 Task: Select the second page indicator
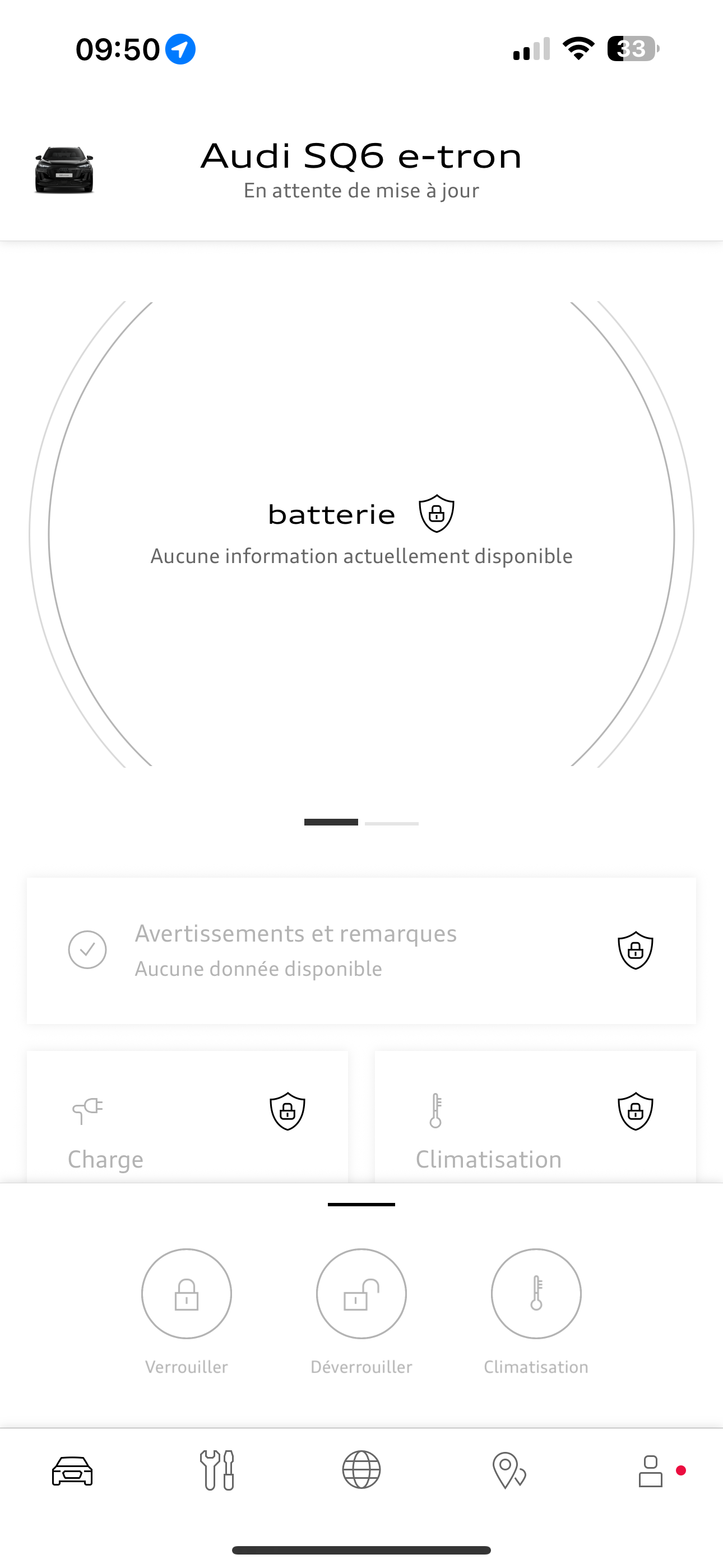coord(392,823)
